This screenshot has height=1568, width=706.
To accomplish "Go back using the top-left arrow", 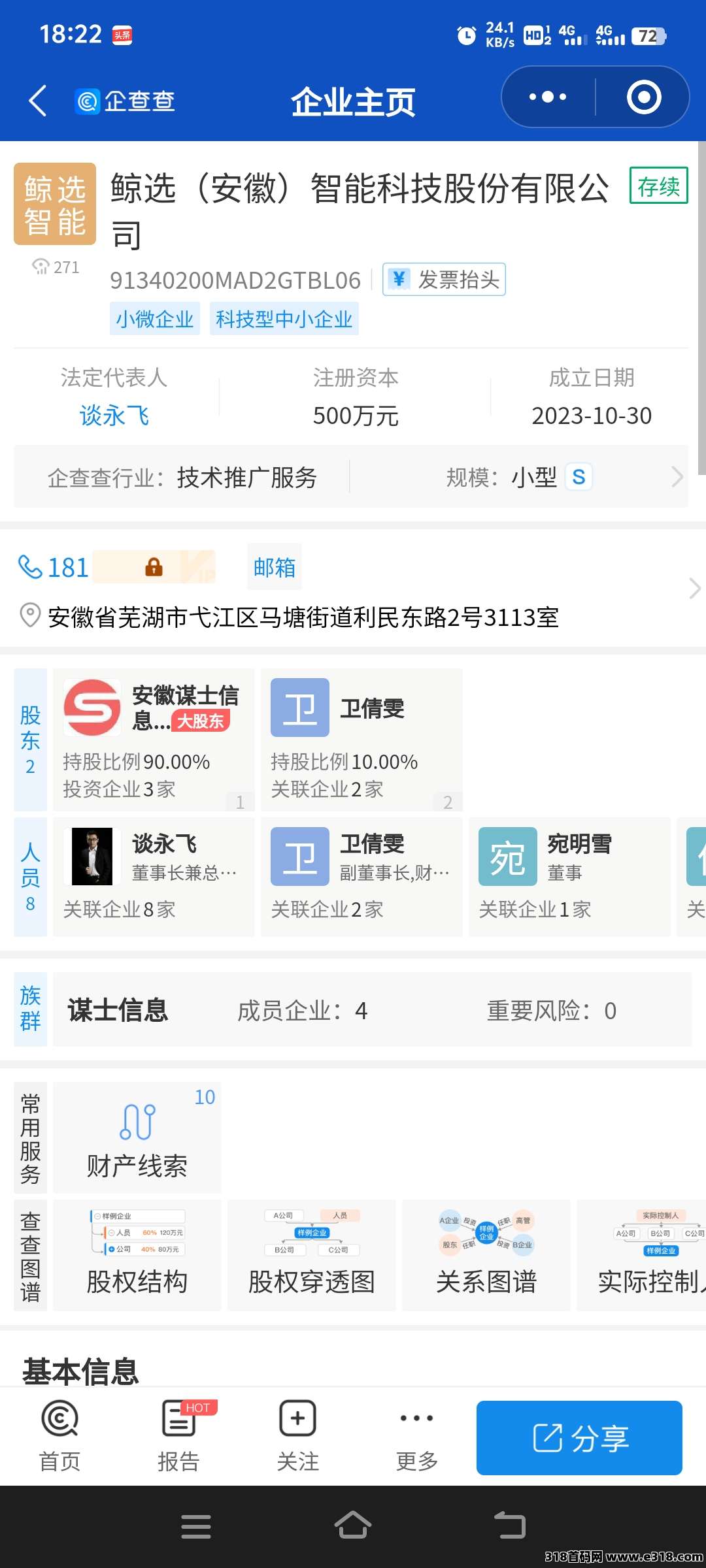I will click(x=38, y=101).
